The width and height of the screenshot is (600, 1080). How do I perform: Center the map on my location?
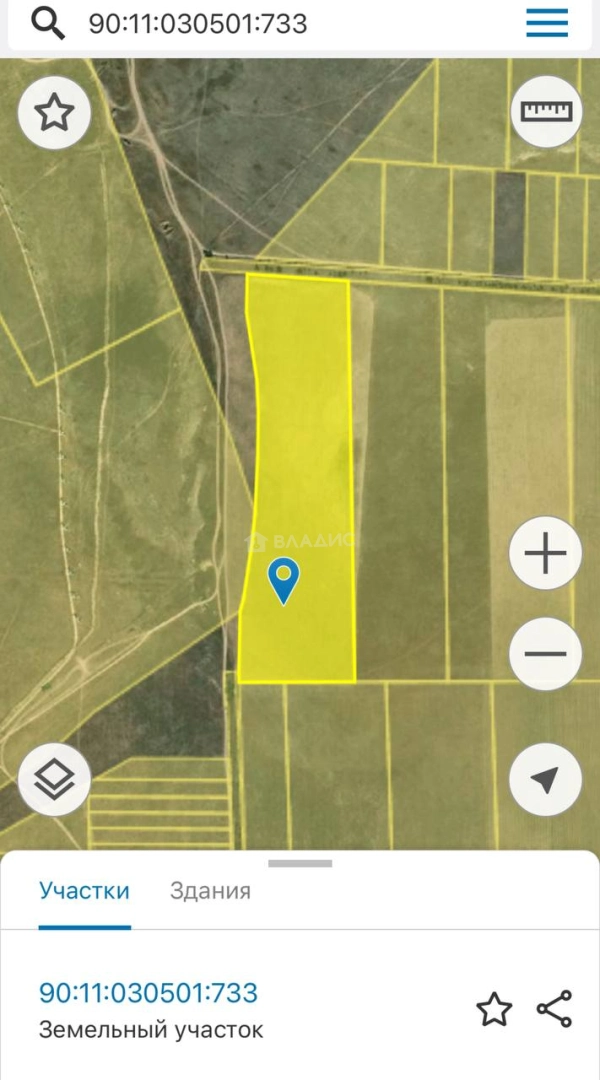coord(546,779)
